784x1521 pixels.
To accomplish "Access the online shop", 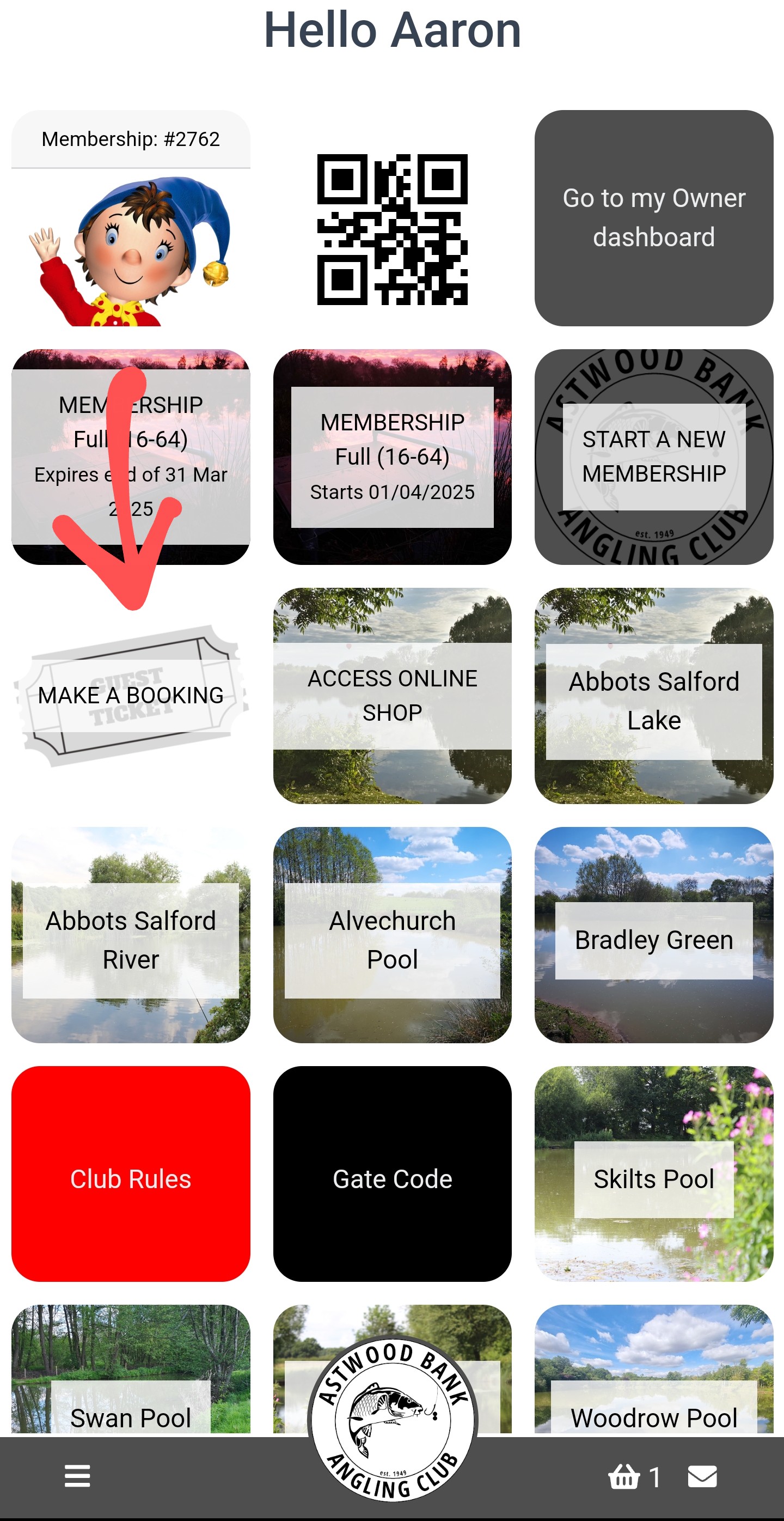I will click(393, 695).
